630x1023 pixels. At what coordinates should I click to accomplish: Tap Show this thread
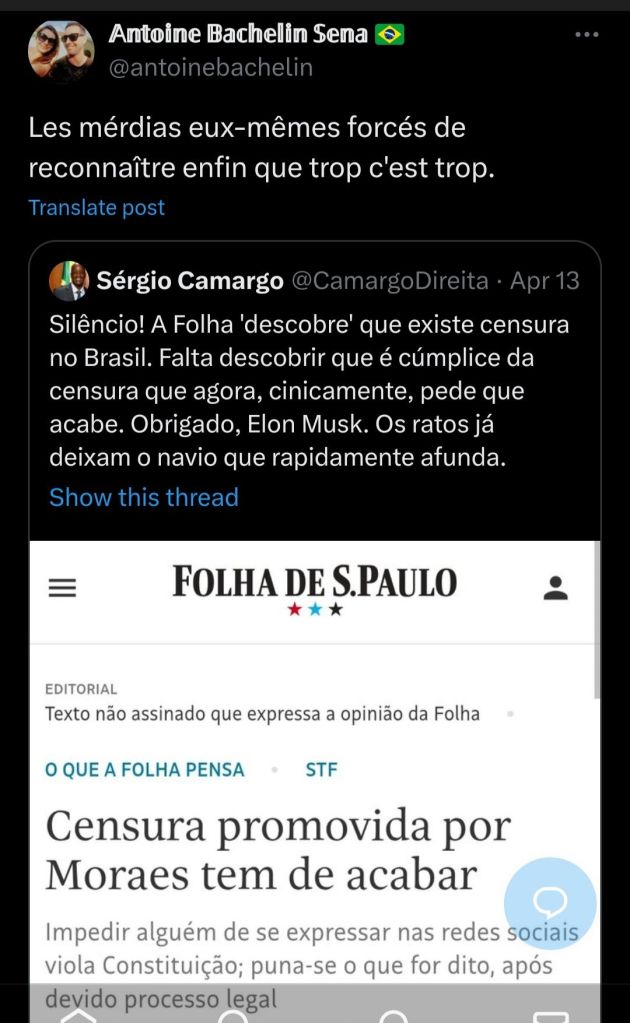tap(144, 497)
